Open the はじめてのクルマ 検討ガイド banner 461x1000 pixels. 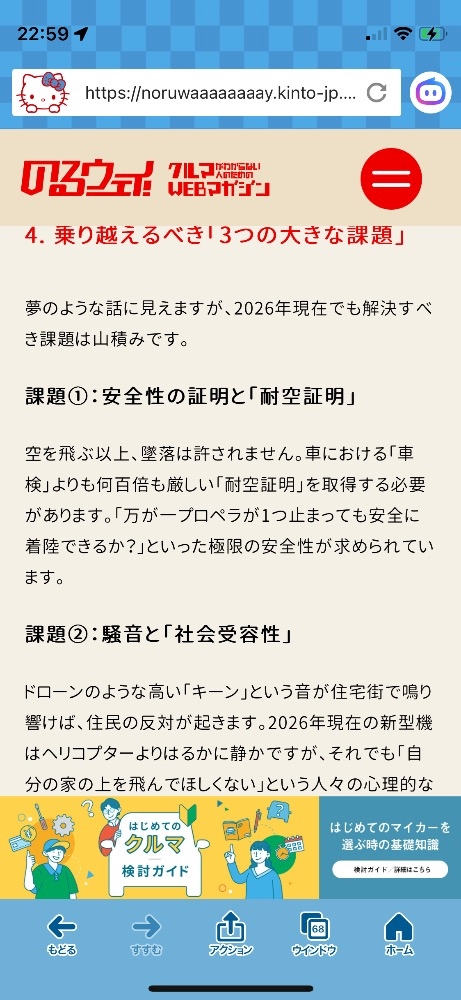click(159, 847)
